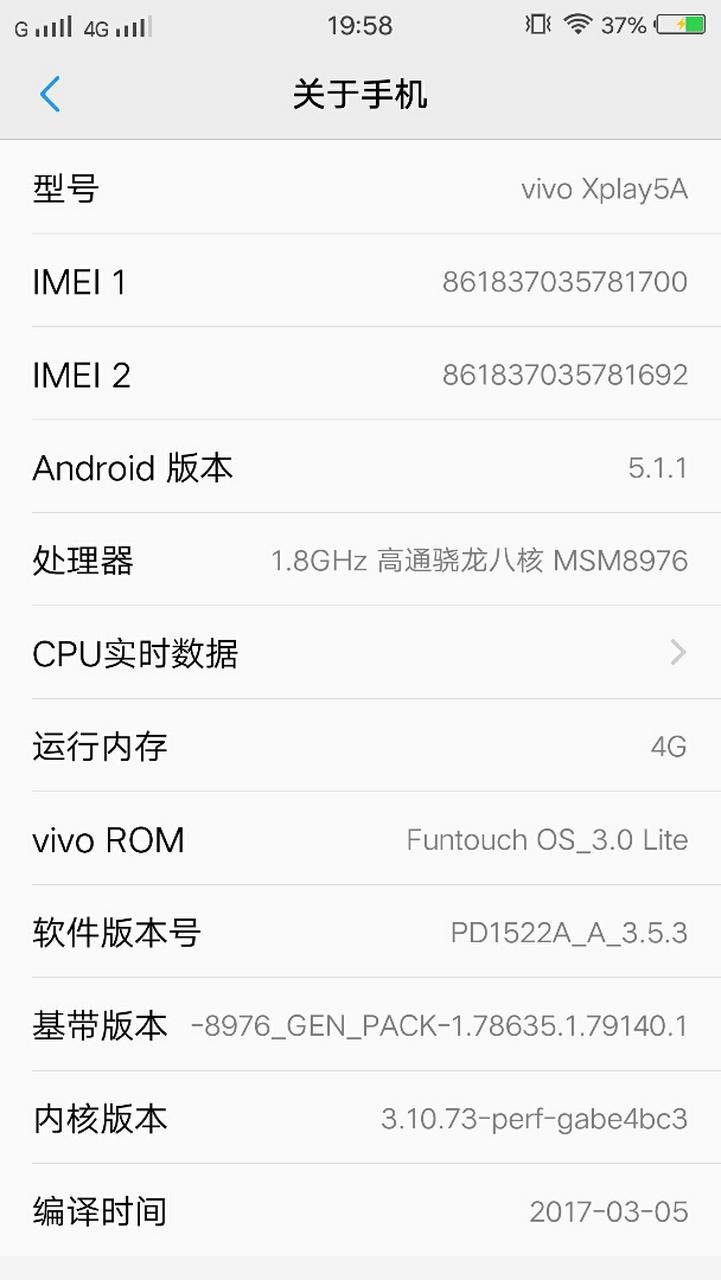Tap the G network signal bars icon

click(42, 27)
